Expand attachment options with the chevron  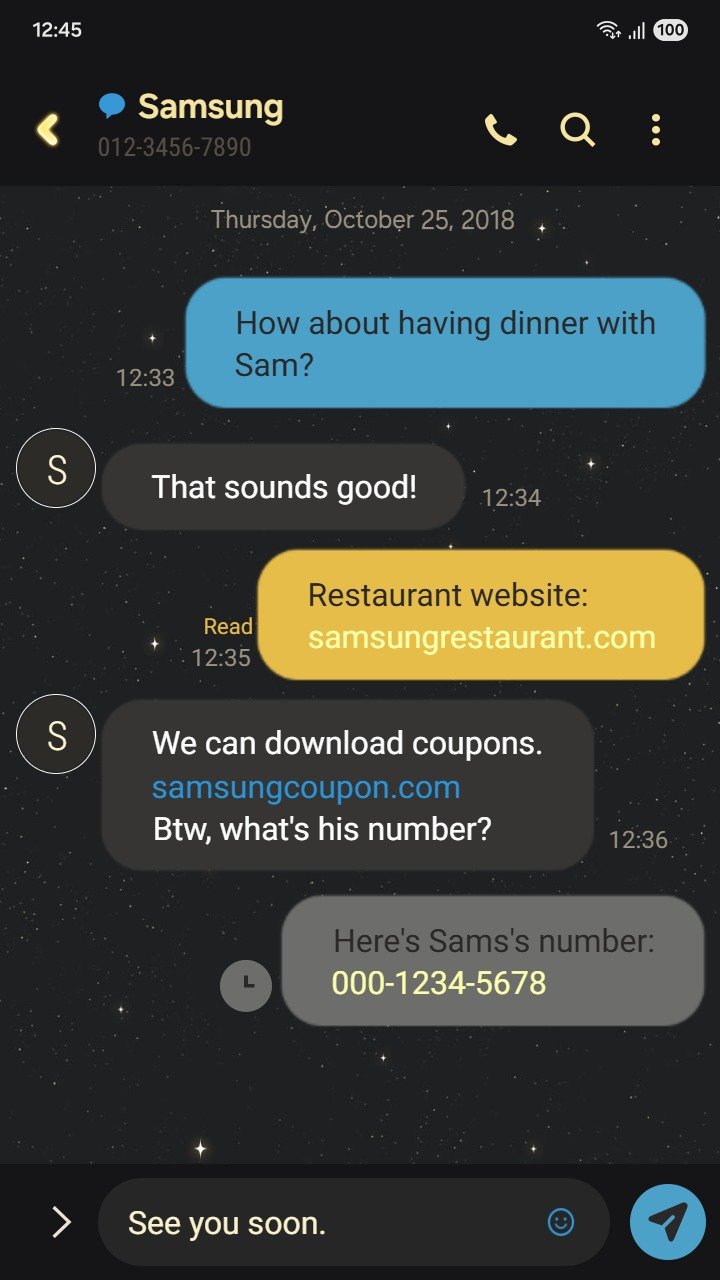click(61, 1221)
